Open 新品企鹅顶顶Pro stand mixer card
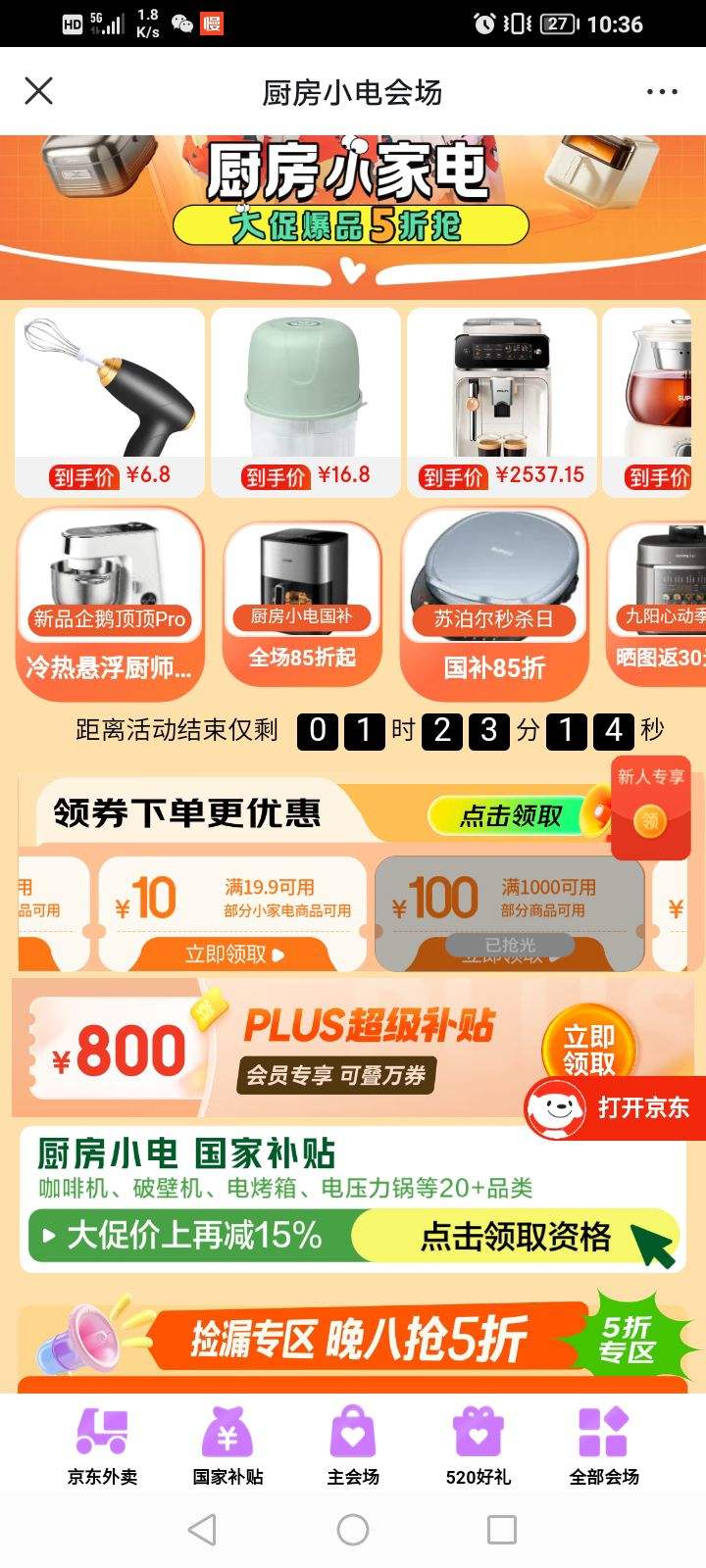The image size is (706, 1568). coord(109,600)
